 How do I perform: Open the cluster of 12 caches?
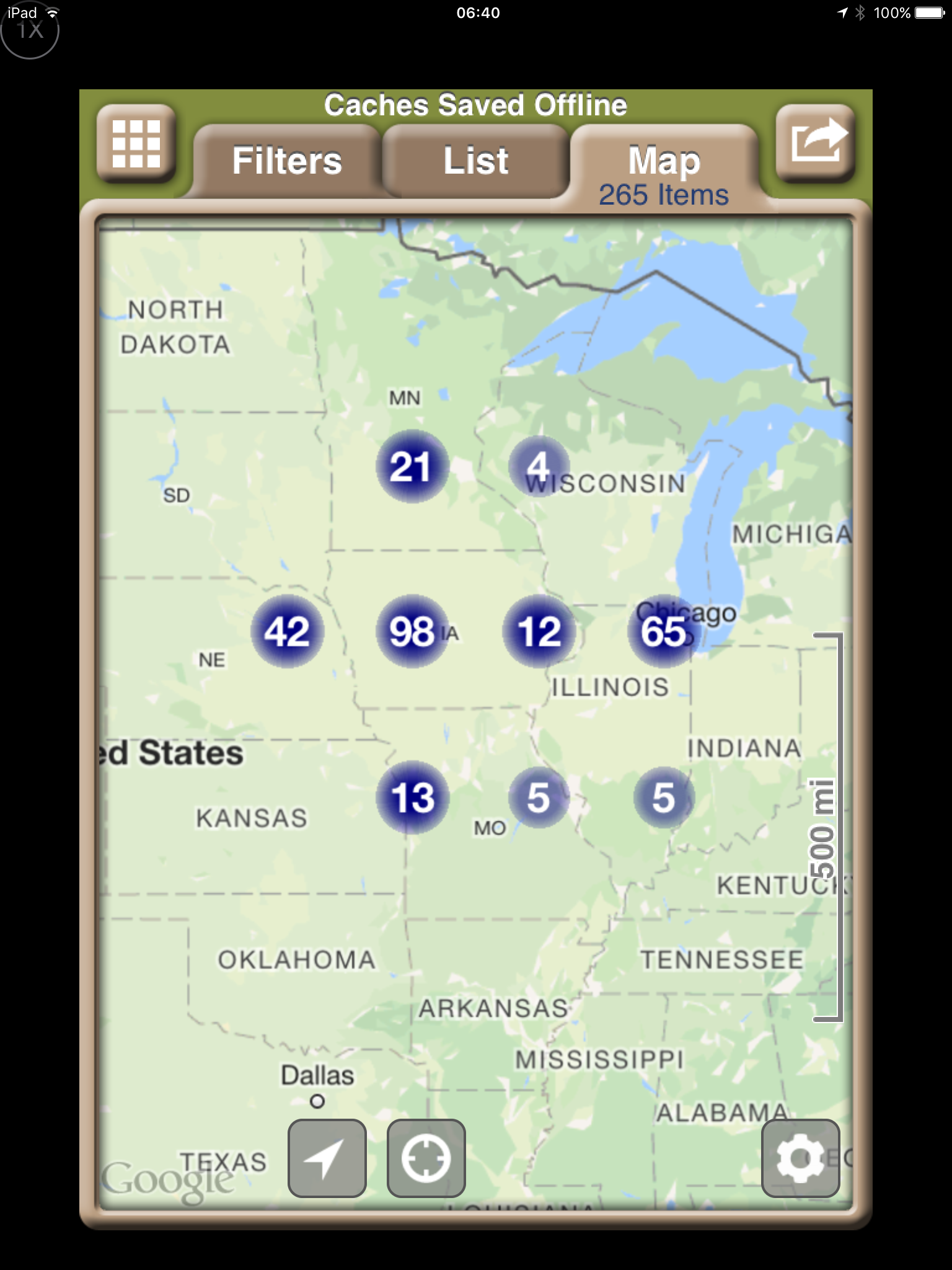pos(539,631)
